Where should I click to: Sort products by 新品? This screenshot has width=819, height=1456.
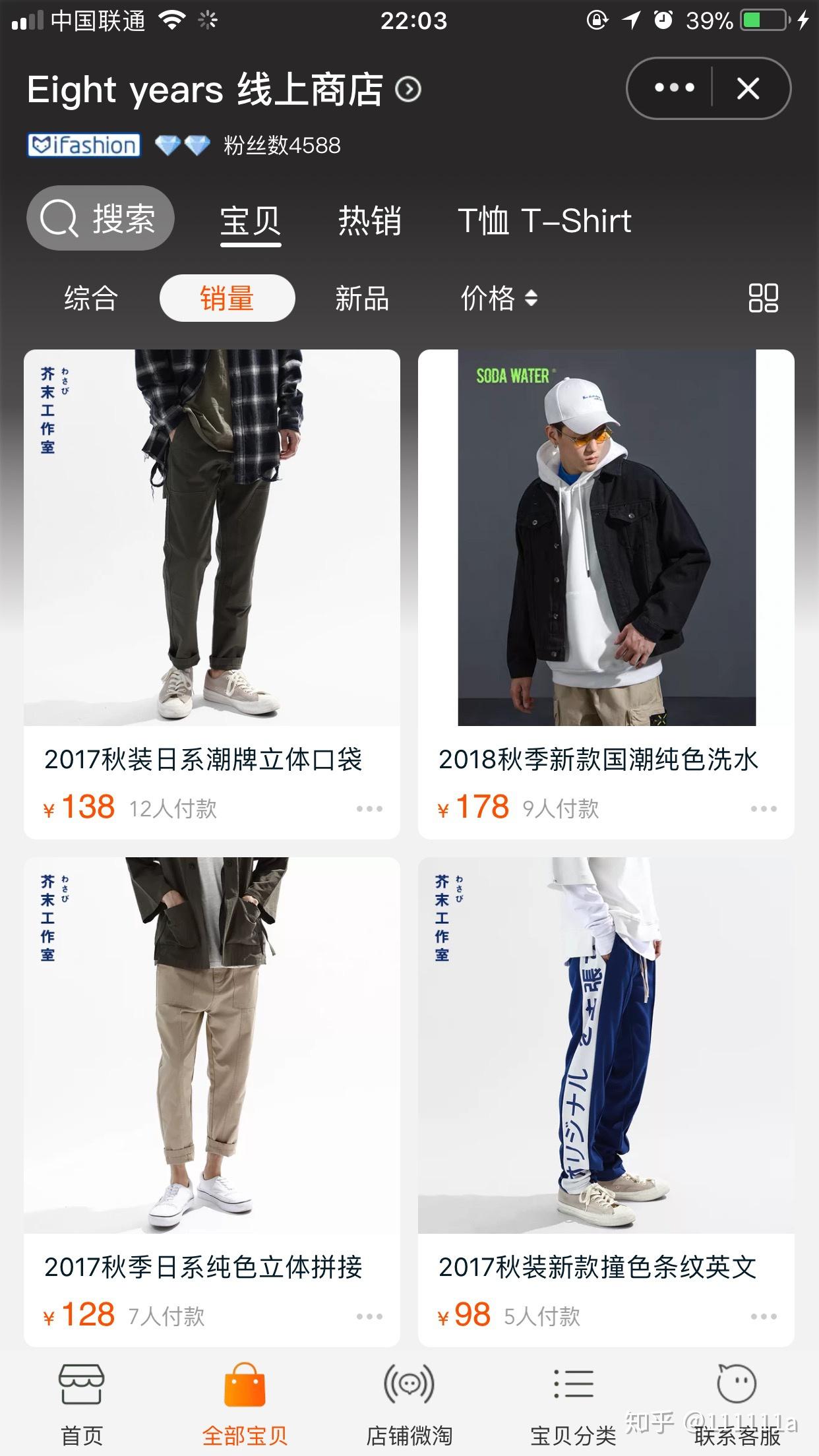[361, 298]
